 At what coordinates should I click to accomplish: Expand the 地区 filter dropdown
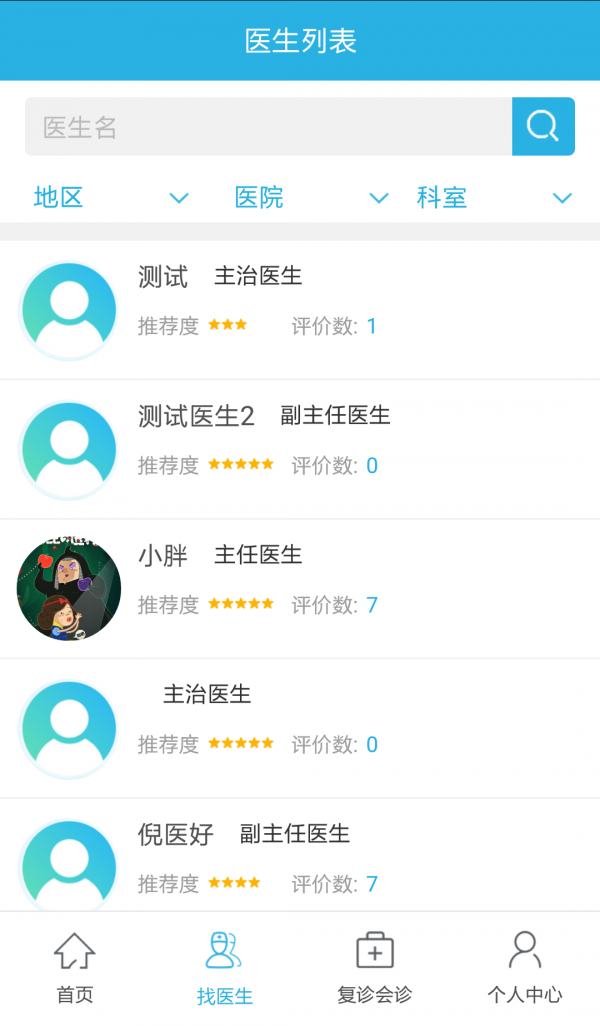coord(110,198)
